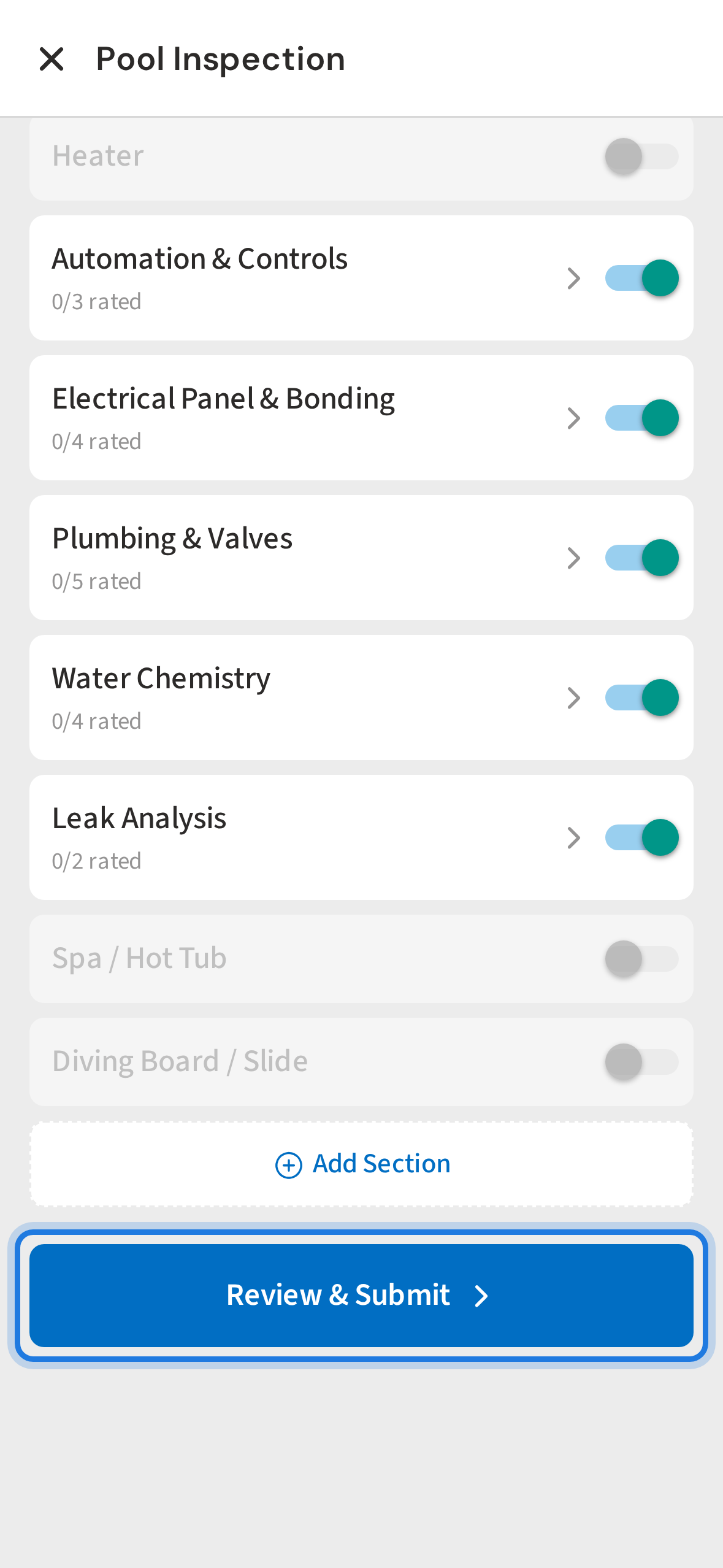Tap the 0/4 rated label under Water Chemistry
Screen dimensions: 723x1568
coord(96,721)
